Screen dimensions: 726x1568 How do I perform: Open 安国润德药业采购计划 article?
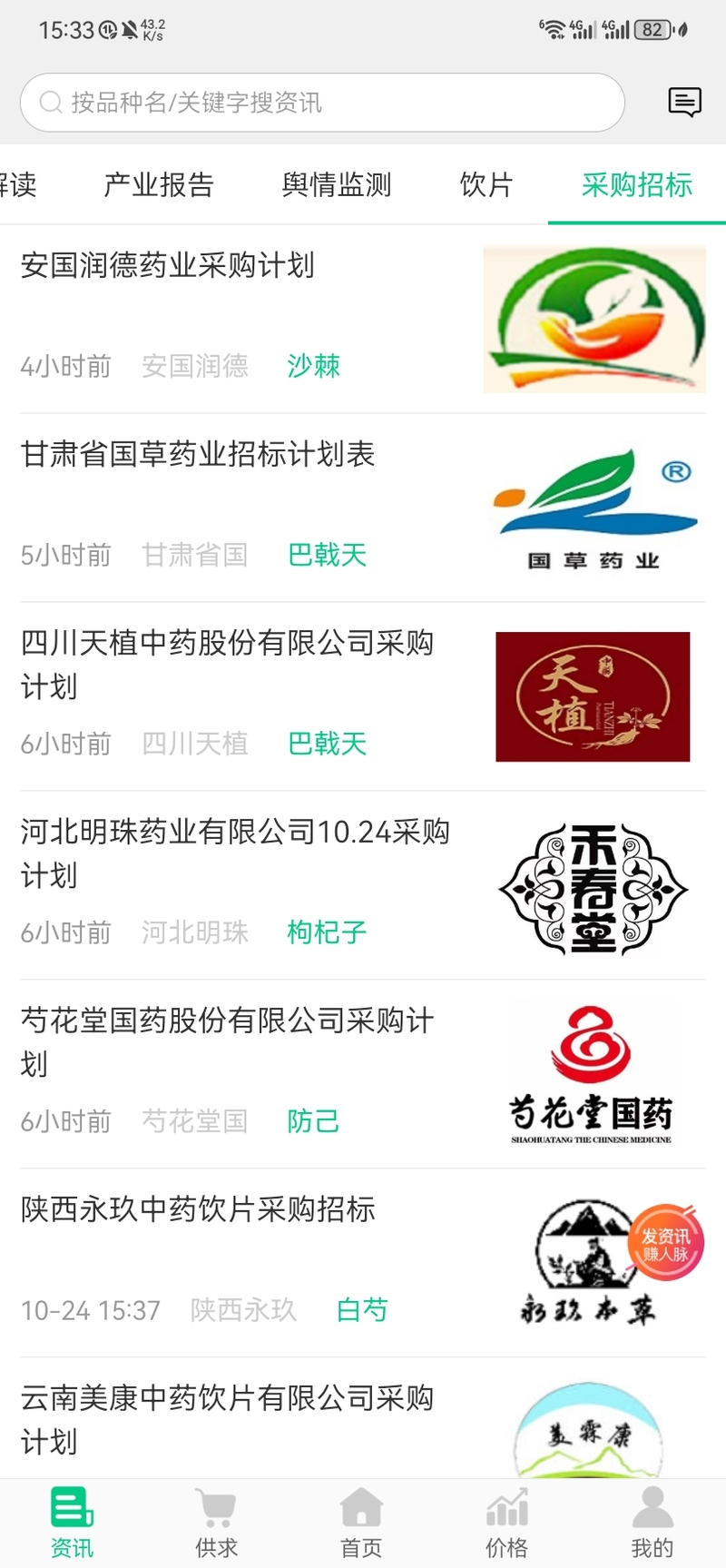(x=168, y=266)
